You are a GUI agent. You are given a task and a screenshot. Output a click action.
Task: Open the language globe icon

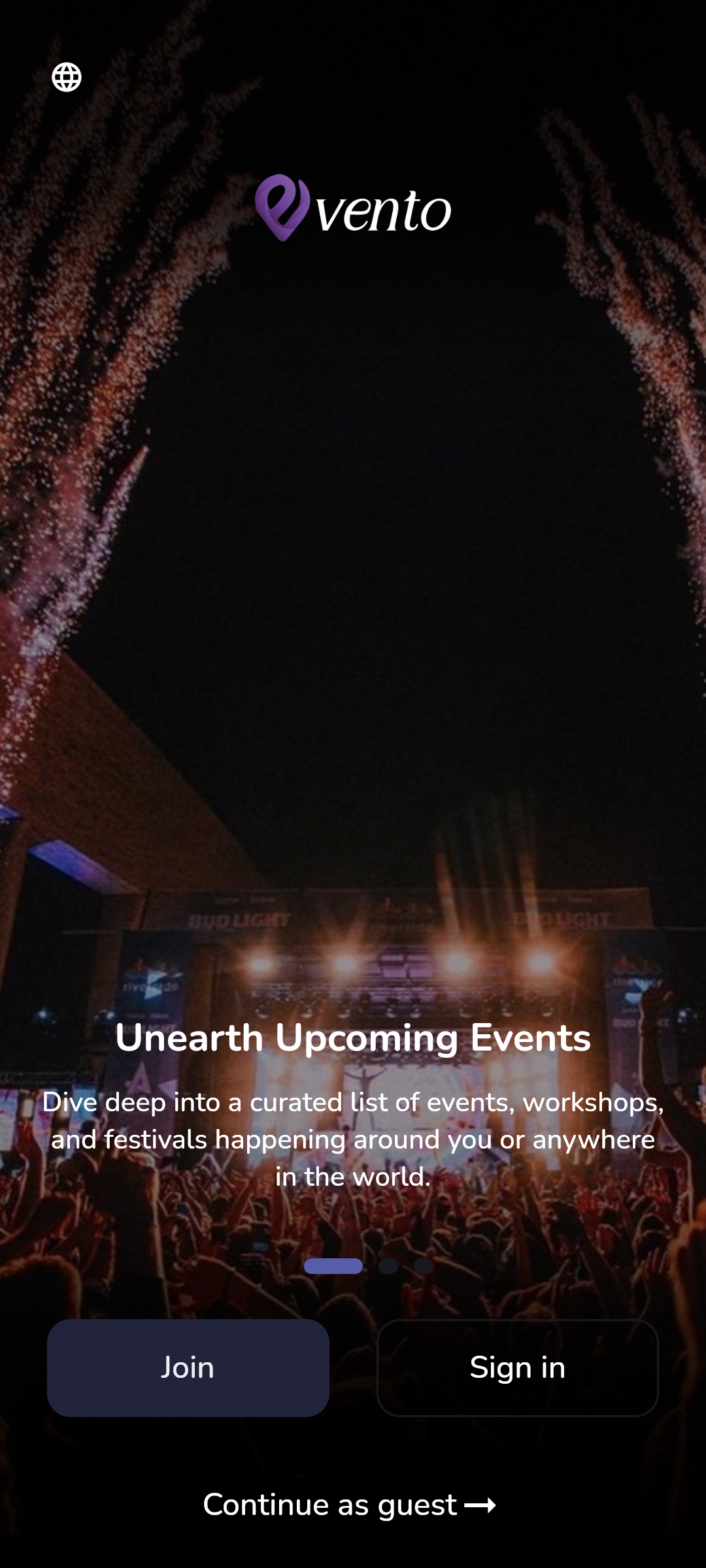click(x=67, y=77)
